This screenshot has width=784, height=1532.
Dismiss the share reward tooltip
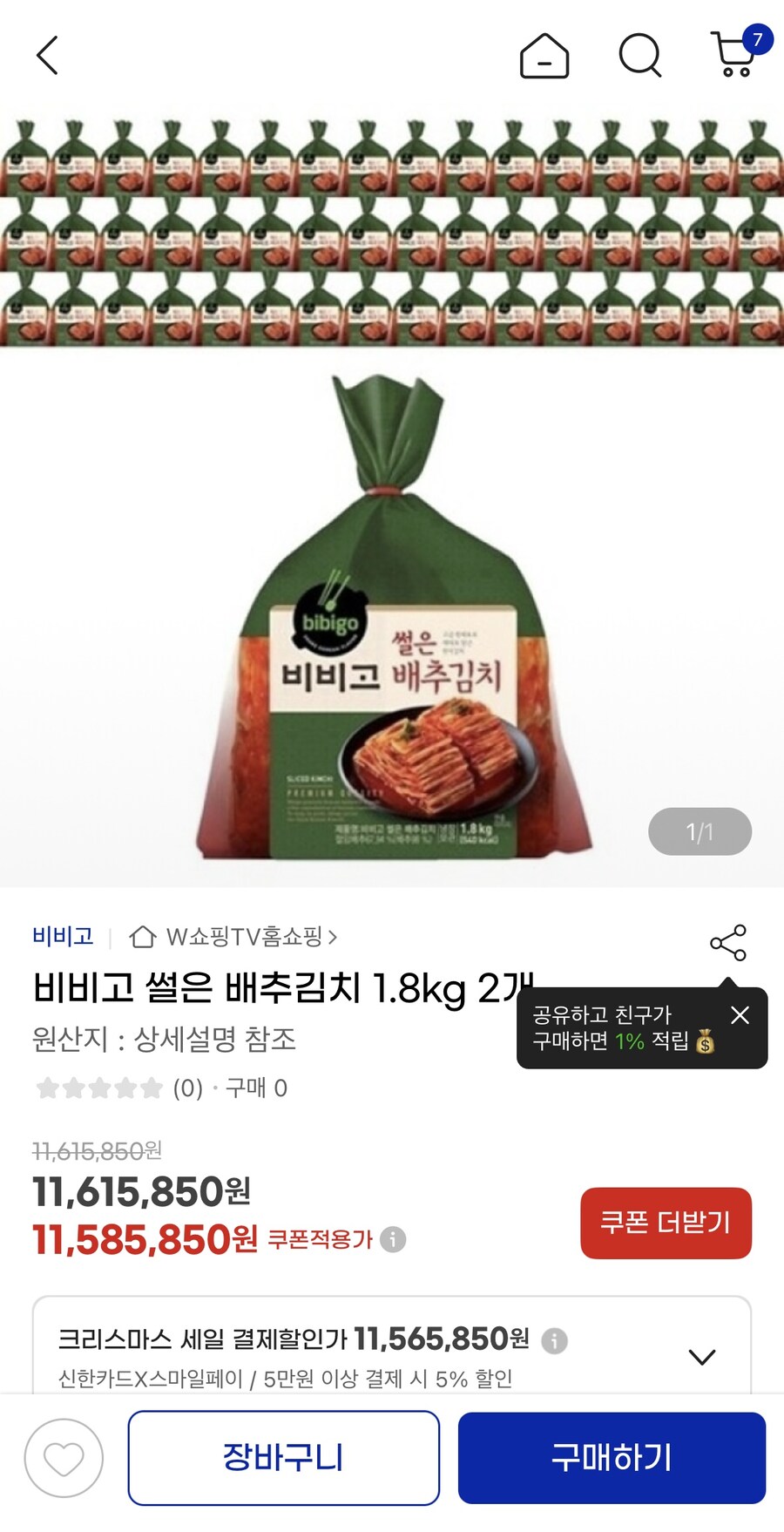[740, 1014]
